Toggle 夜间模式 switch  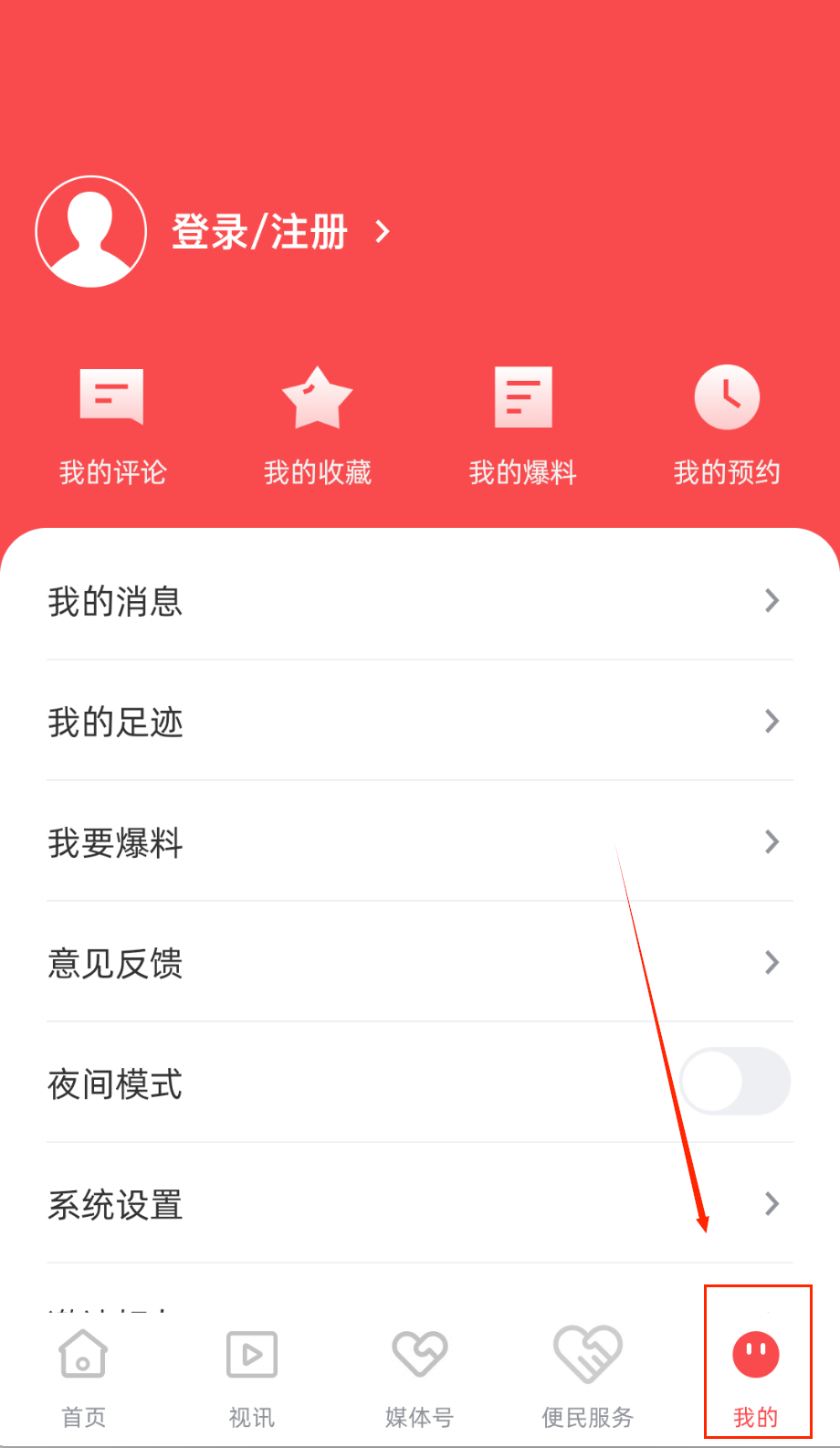(x=735, y=1082)
